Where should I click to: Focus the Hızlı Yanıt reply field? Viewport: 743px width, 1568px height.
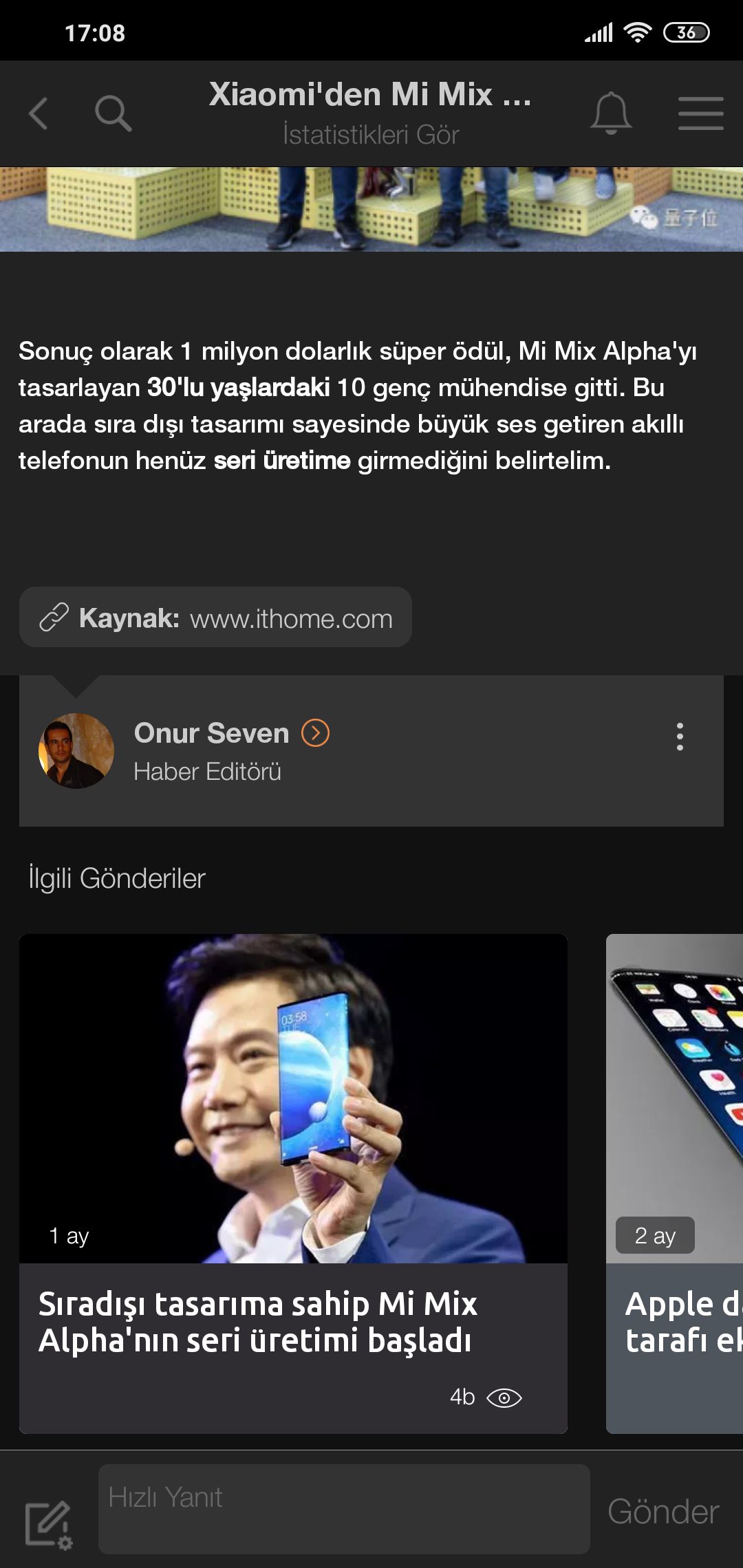pyautogui.click(x=344, y=1509)
